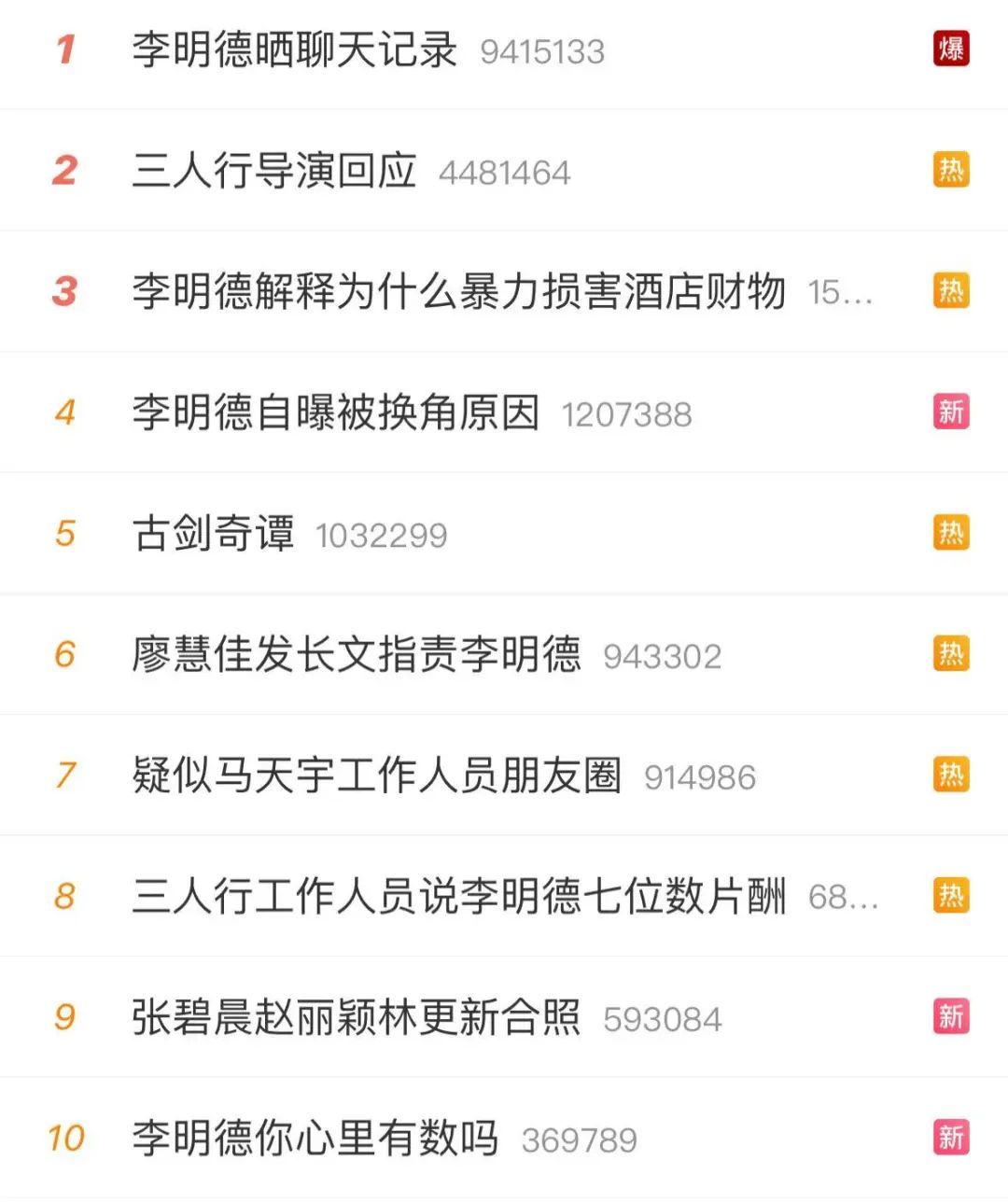Open 疑似马天宇工作人员朋友圈 topic
Viewport: 1008px width, 1202px height.
click(376, 776)
